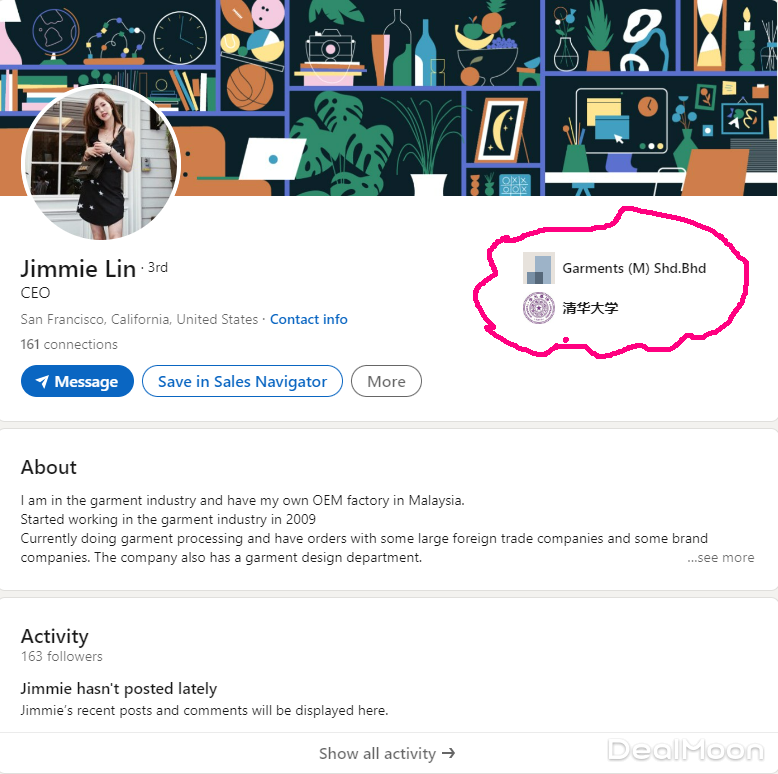Message Jimmie Lin
778x774 pixels.
(x=77, y=381)
